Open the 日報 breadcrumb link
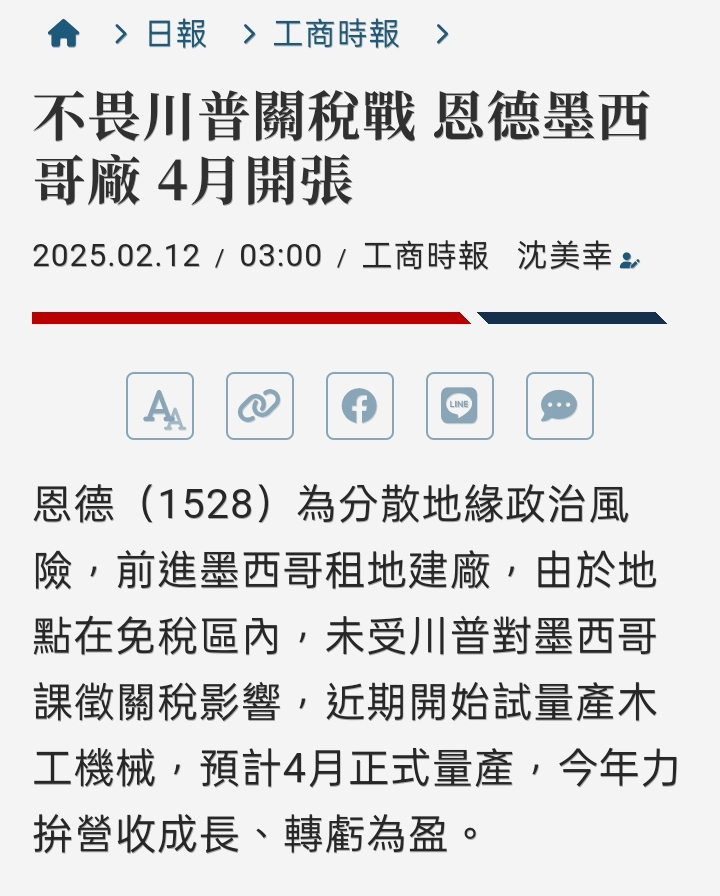 [x=177, y=34]
